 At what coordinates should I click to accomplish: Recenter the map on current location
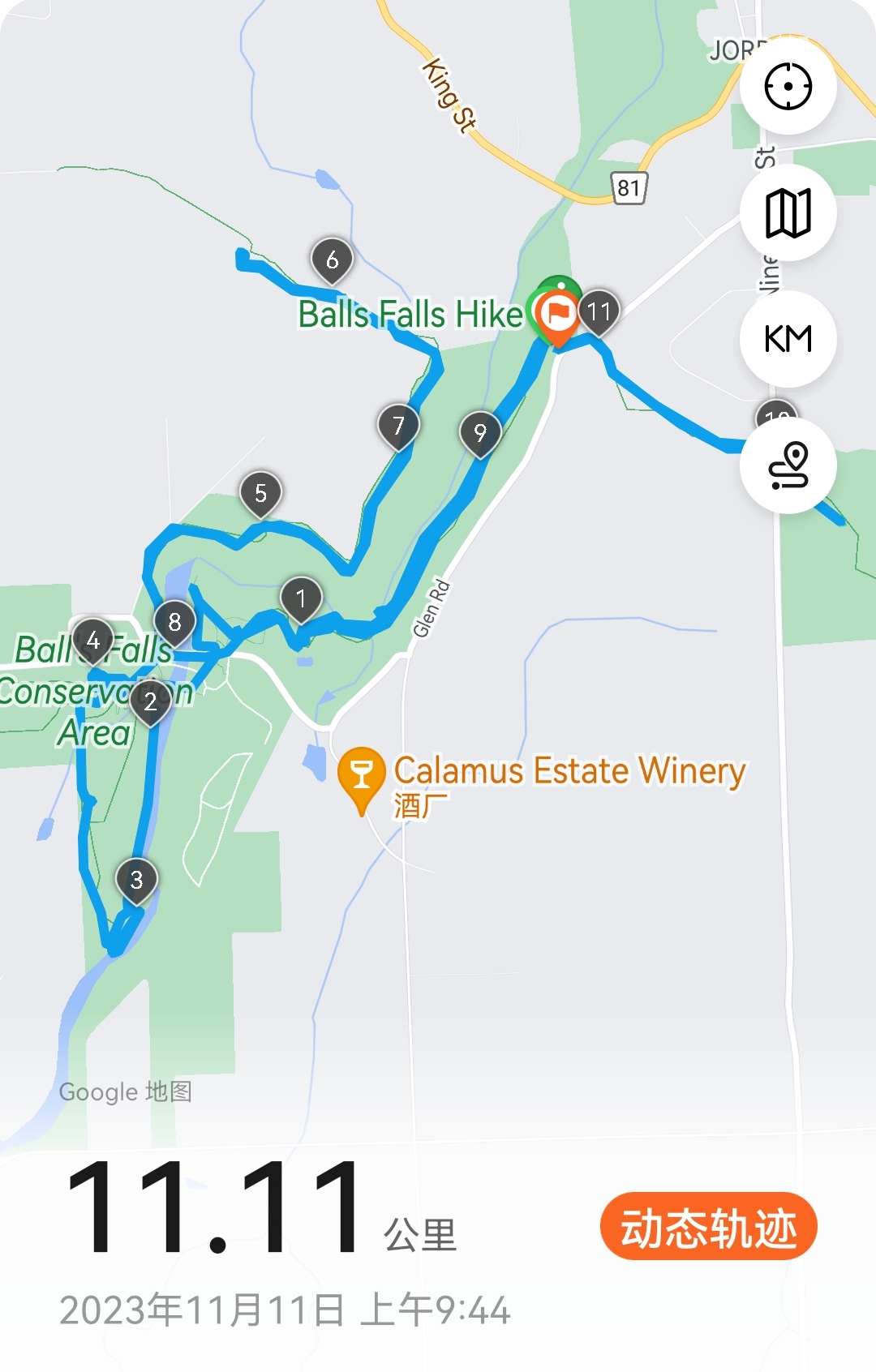[788, 86]
